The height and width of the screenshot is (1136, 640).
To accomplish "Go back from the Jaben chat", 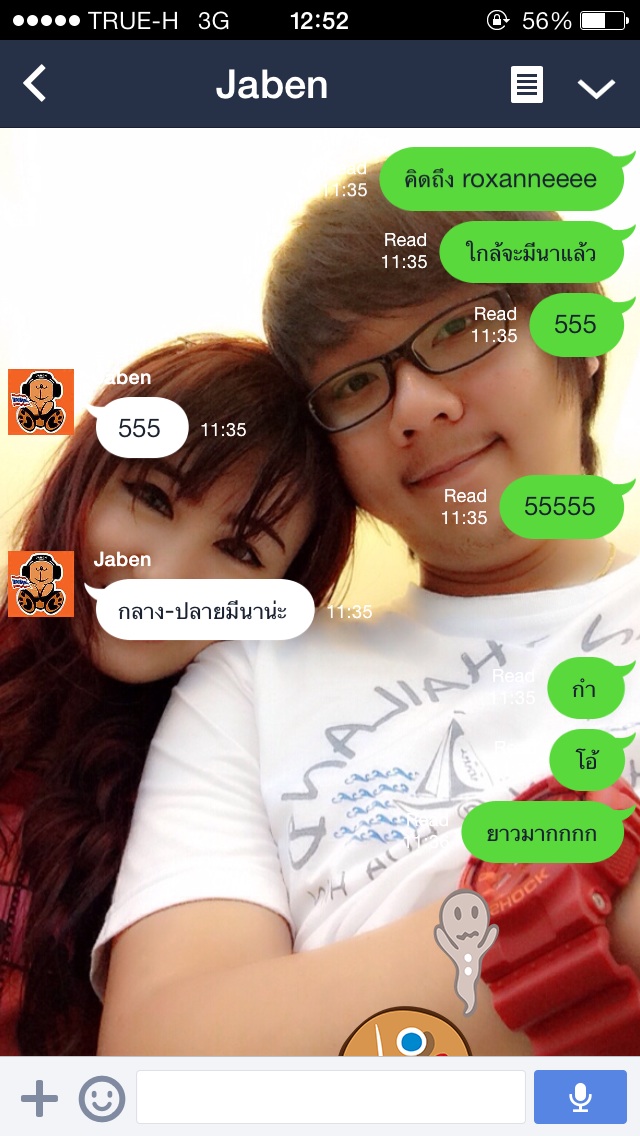I will tap(35, 84).
